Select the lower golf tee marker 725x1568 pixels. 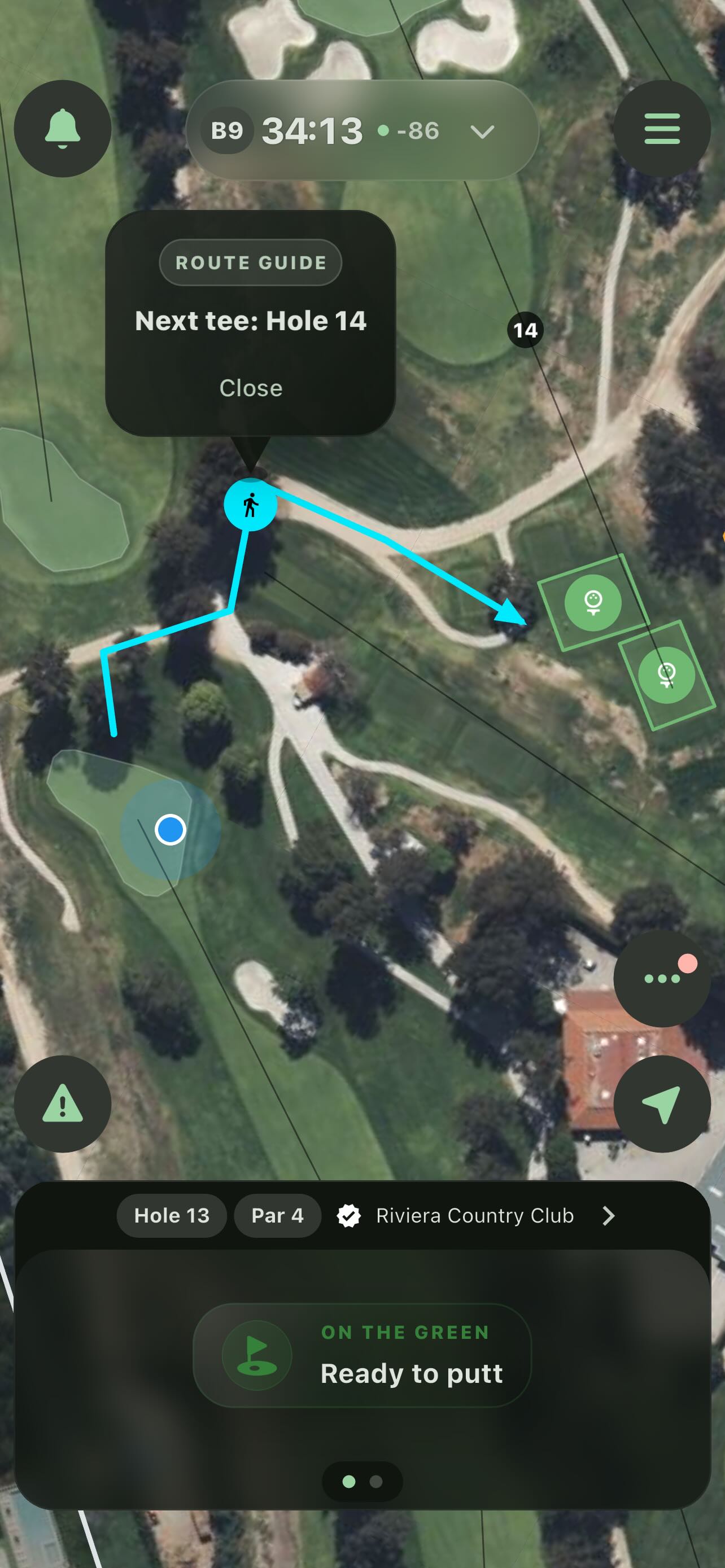667,674
